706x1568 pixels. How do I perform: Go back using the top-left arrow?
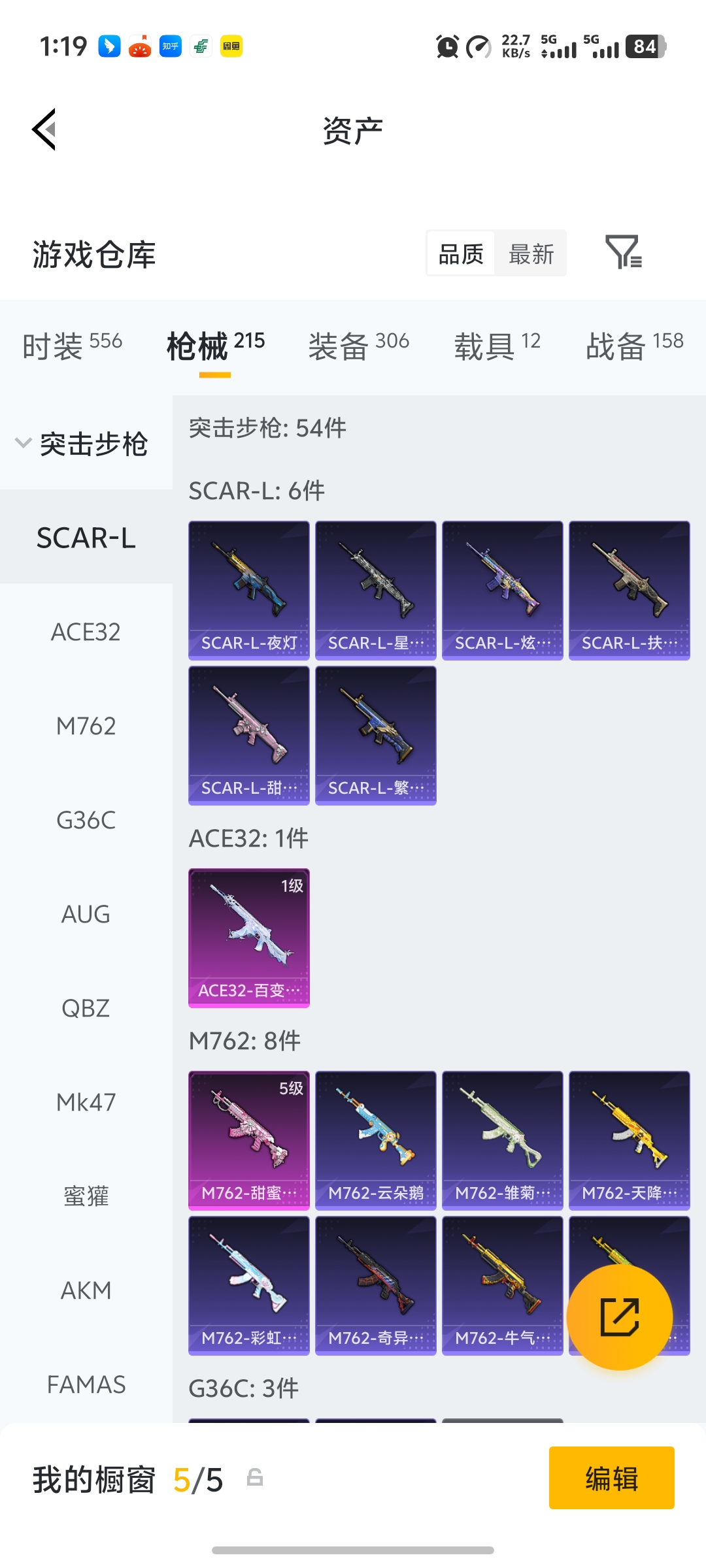point(44,129)
